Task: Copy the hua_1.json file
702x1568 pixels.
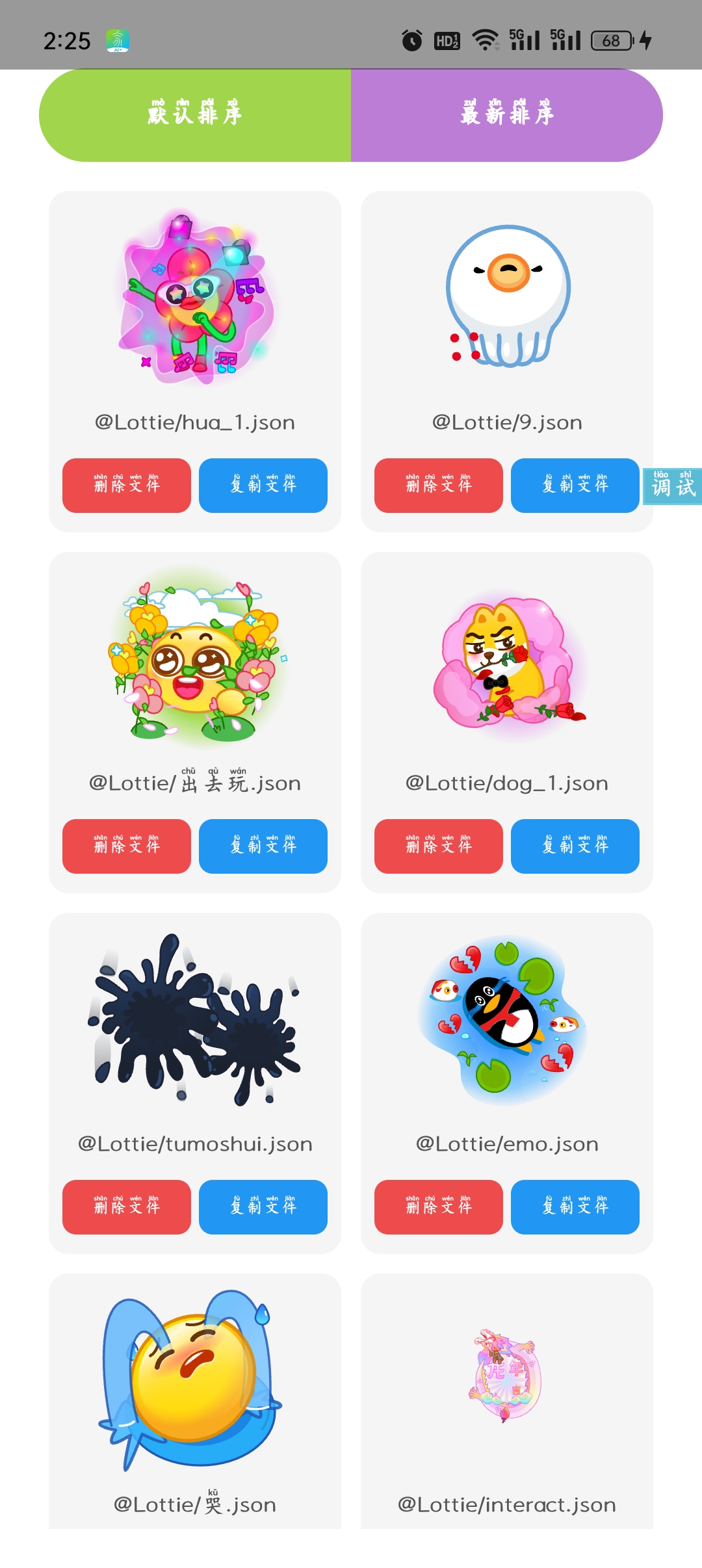Action: pyautogui.click(x=263, y=486)
